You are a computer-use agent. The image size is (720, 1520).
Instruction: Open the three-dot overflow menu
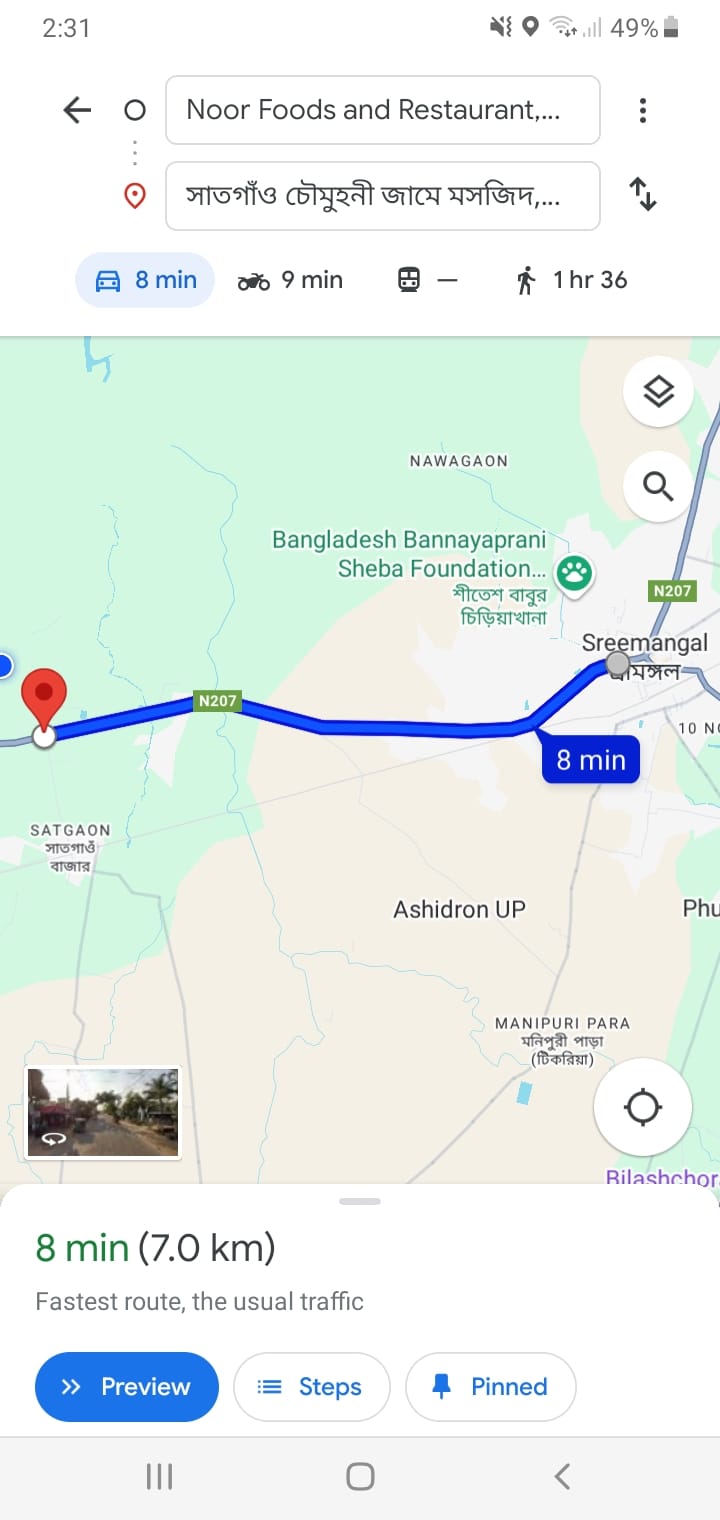pyautogui.click(x=643, y=110)
